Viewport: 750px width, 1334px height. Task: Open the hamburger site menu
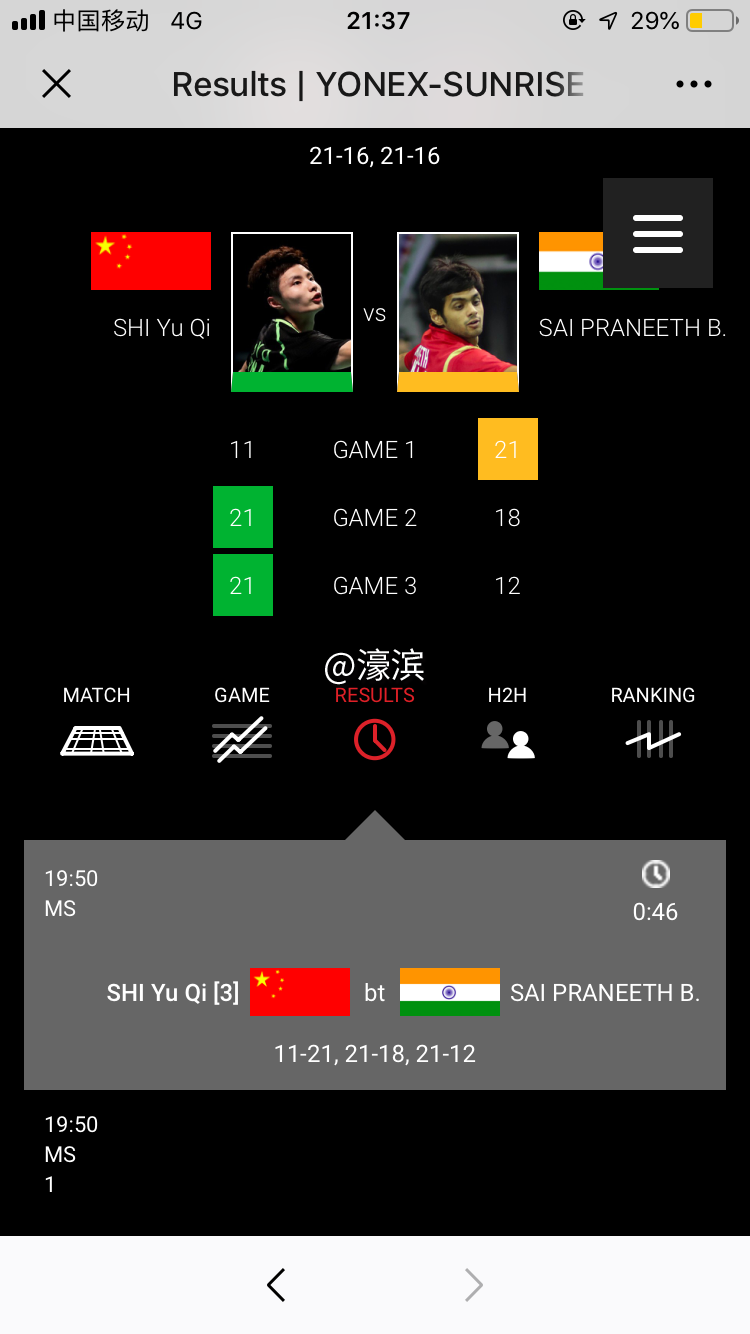click(x=657, y=233)
